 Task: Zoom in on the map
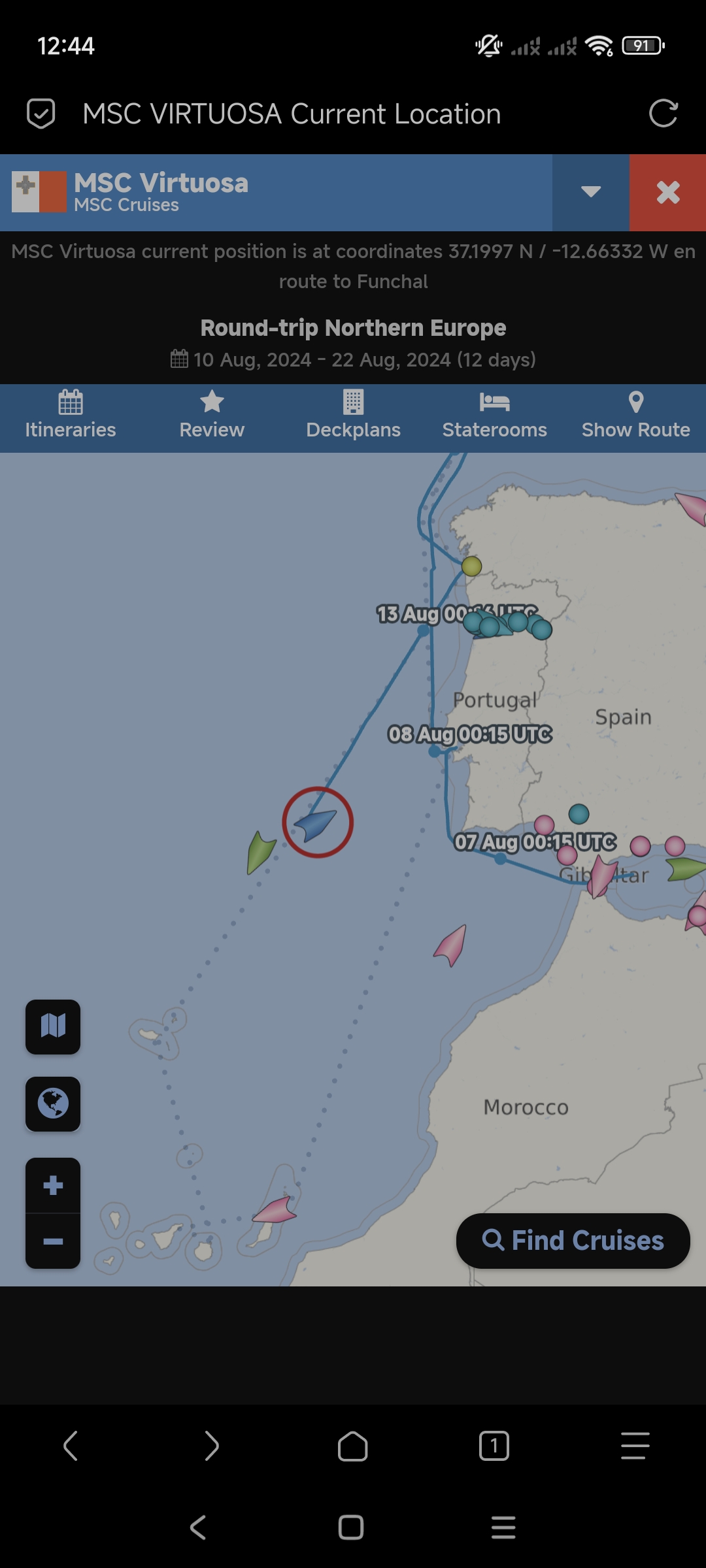[53, 1185]
